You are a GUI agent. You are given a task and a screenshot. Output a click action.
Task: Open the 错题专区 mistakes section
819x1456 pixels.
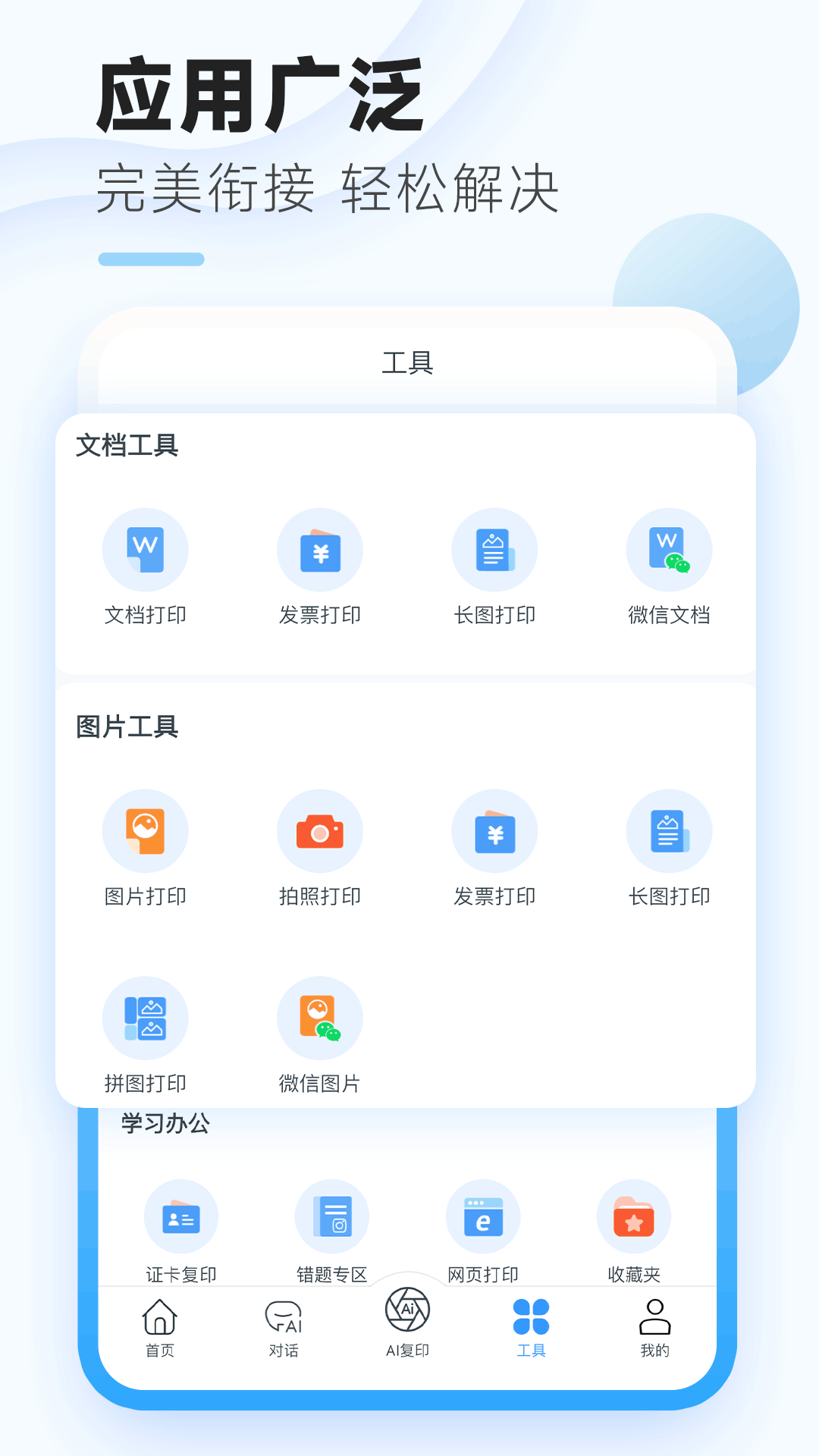[332, 1232]
